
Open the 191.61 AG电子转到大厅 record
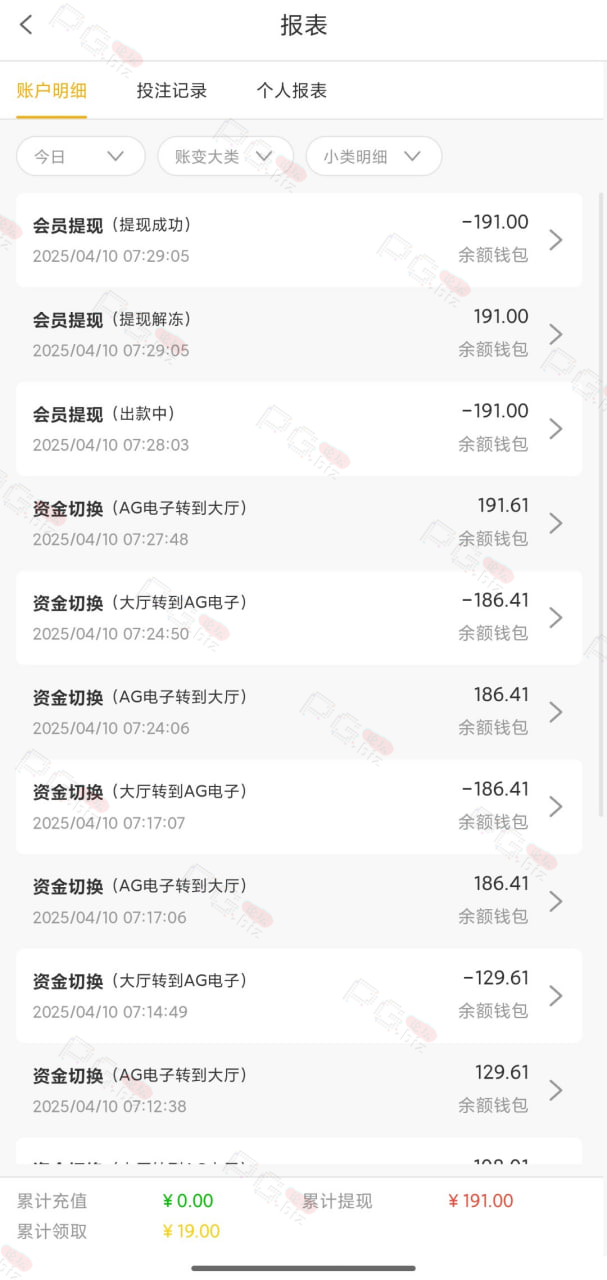(299, 523)
